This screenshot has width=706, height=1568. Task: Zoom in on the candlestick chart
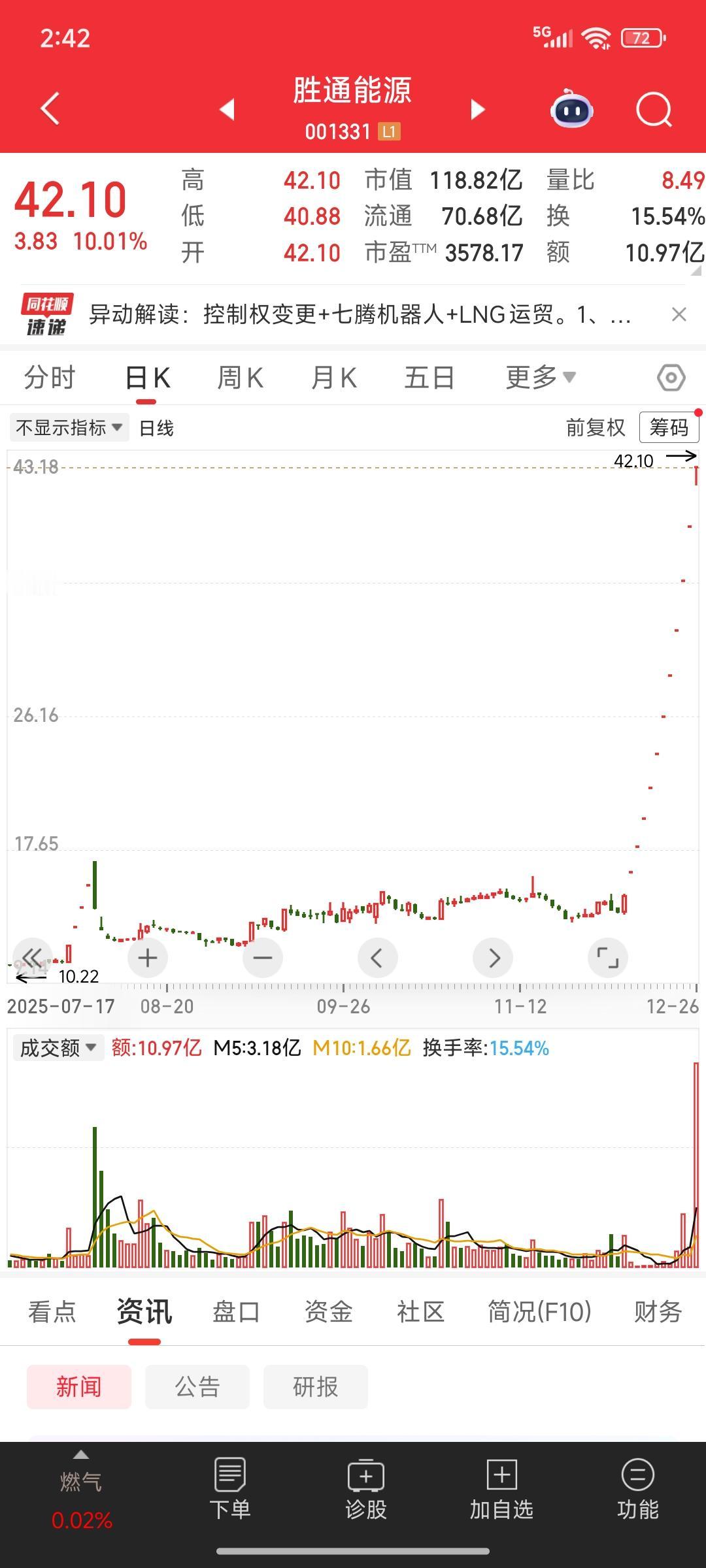click(x=146, y=957)
